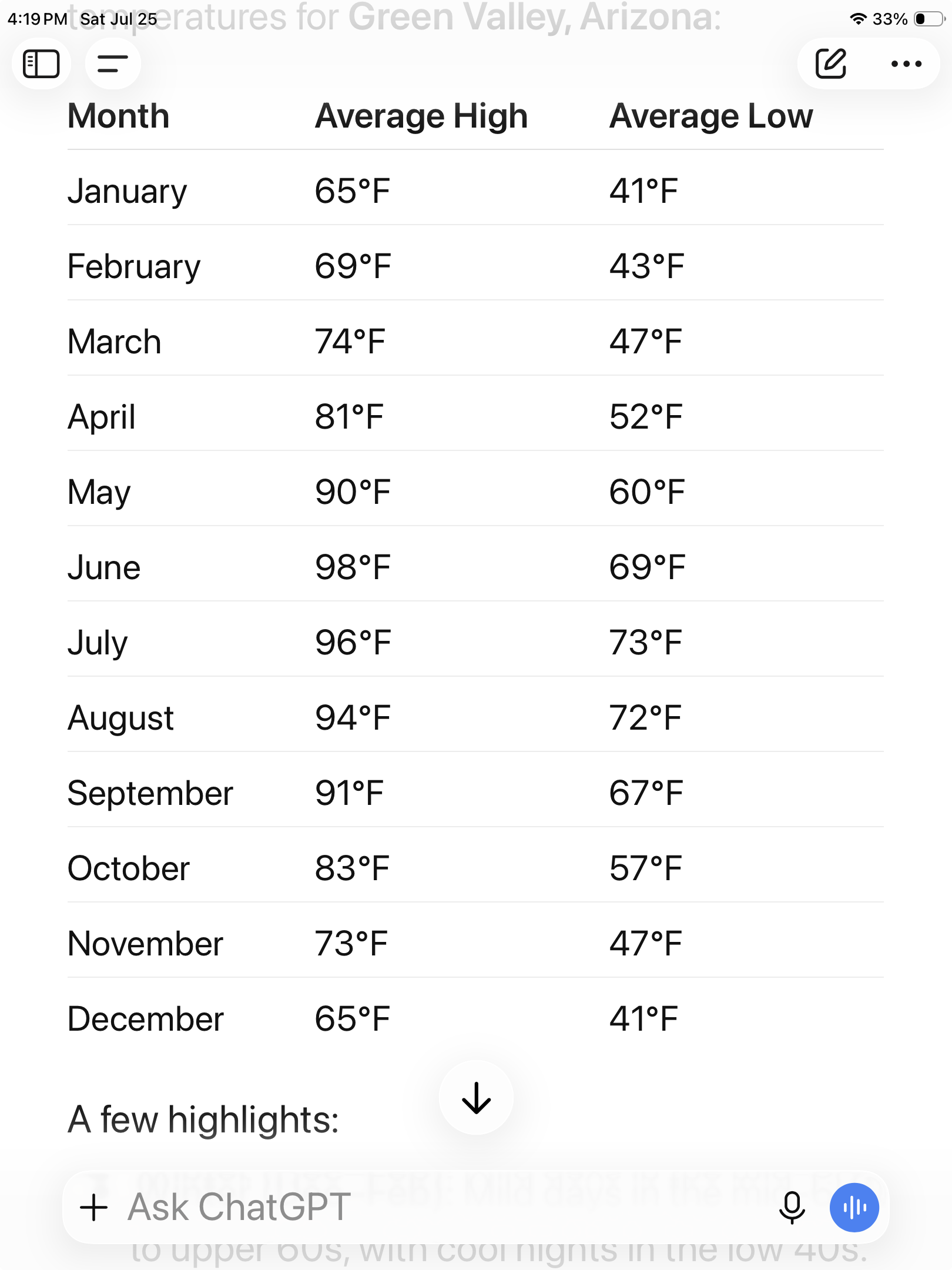The height and width of the screenshot is (1270, 952).
Task: Open the three-dot overflow menu
Action: tap(906, 63)
